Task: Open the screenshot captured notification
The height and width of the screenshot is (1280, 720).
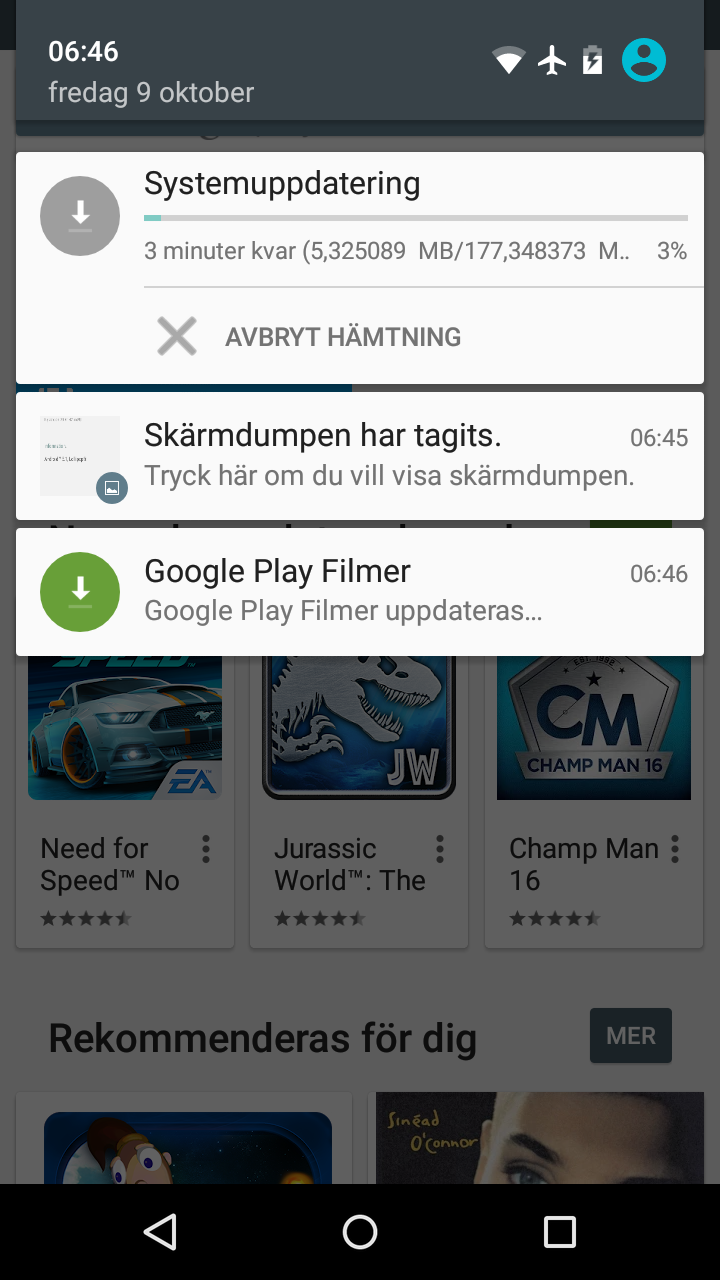Action: (x=360, y=455)
